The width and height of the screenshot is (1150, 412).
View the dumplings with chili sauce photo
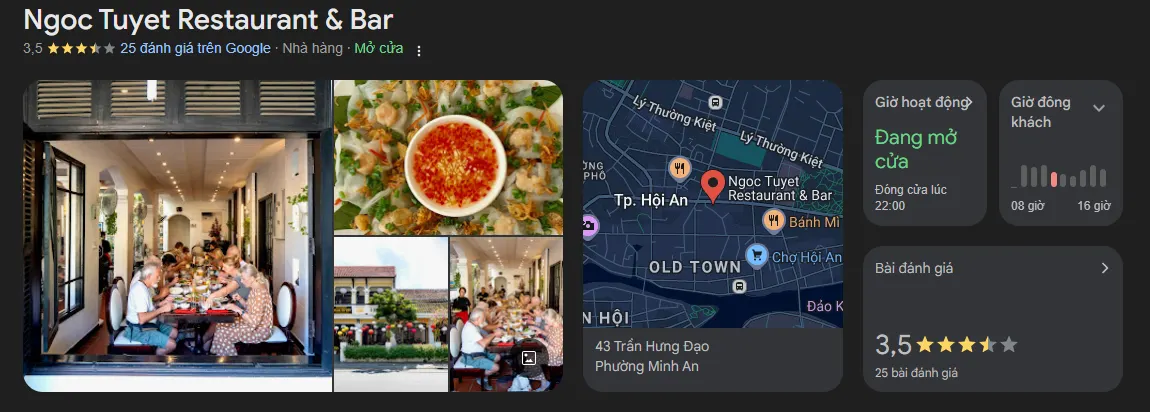click(448, 157)
